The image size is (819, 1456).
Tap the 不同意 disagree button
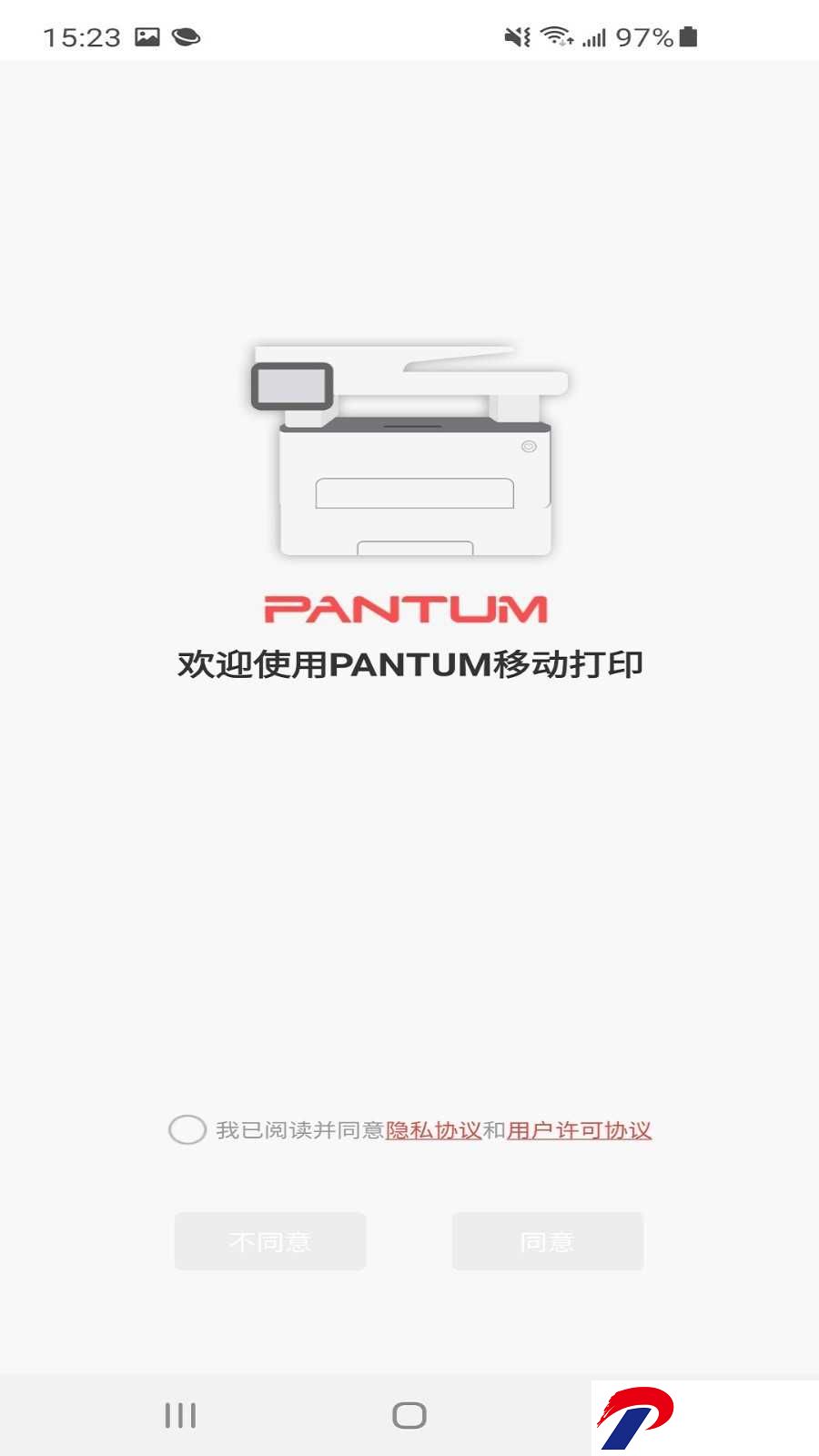pos(270,1241)
